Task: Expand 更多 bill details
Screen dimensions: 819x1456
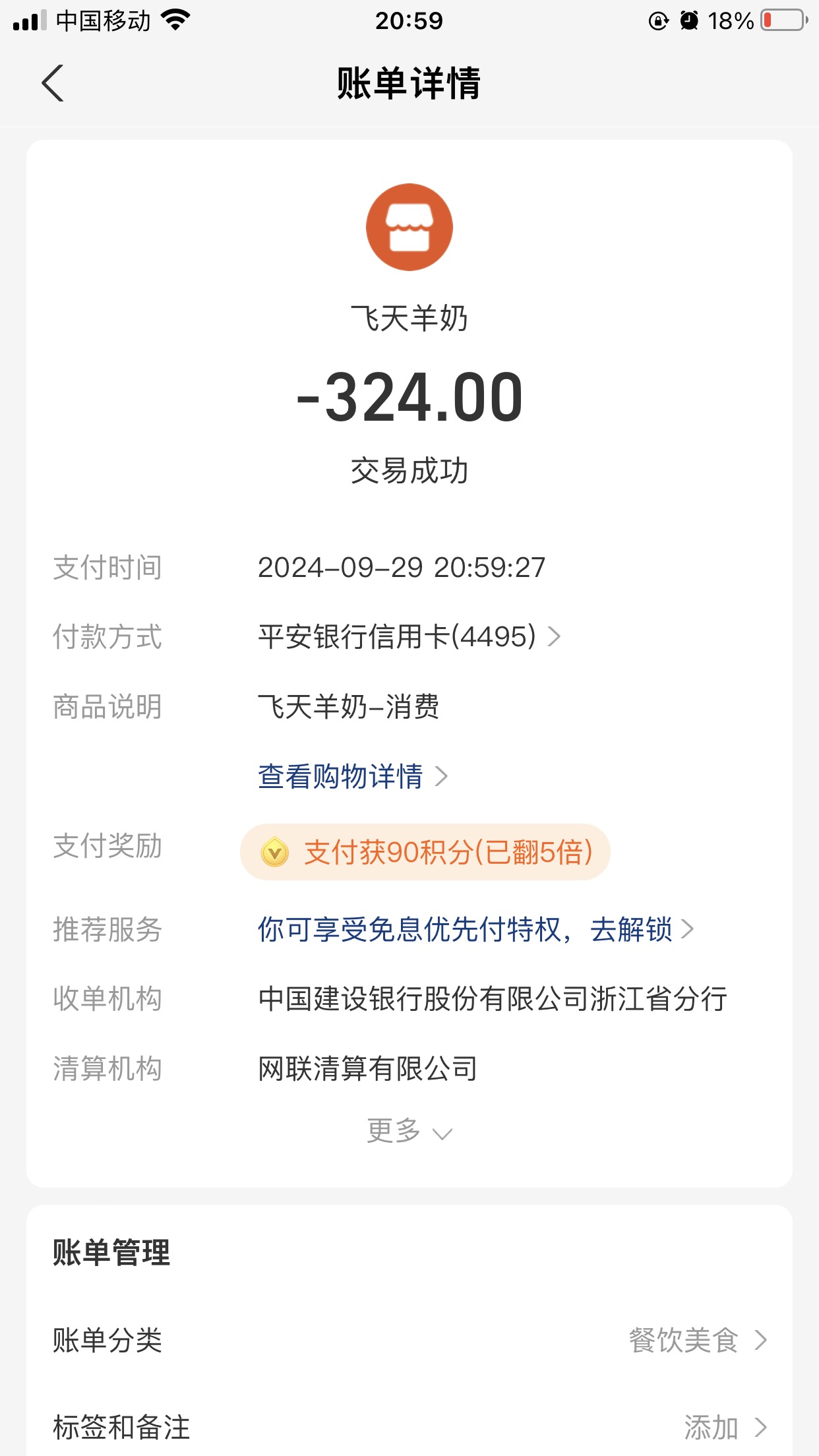Action: click(409, 1132)
